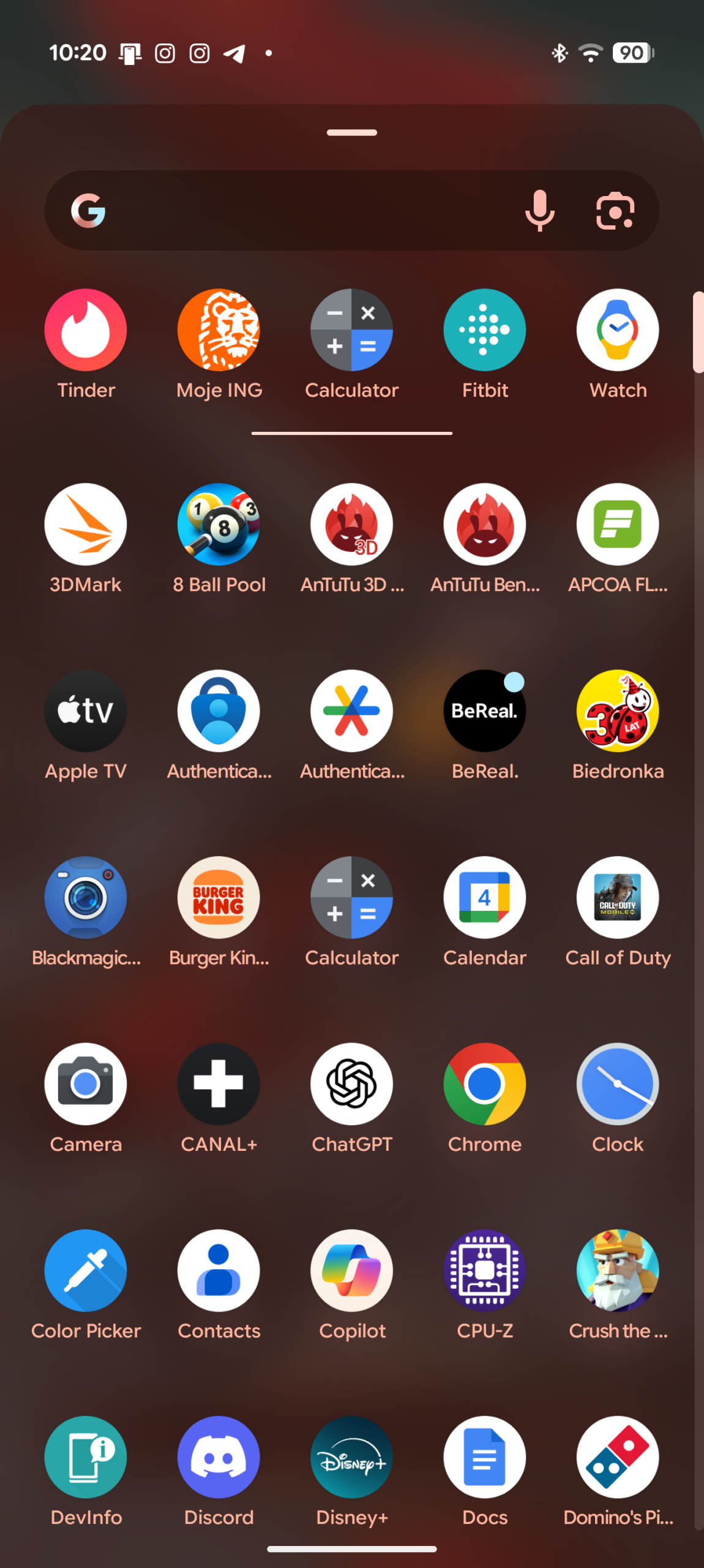
Task: Open the Apple TV app
Action: (86, 710)
